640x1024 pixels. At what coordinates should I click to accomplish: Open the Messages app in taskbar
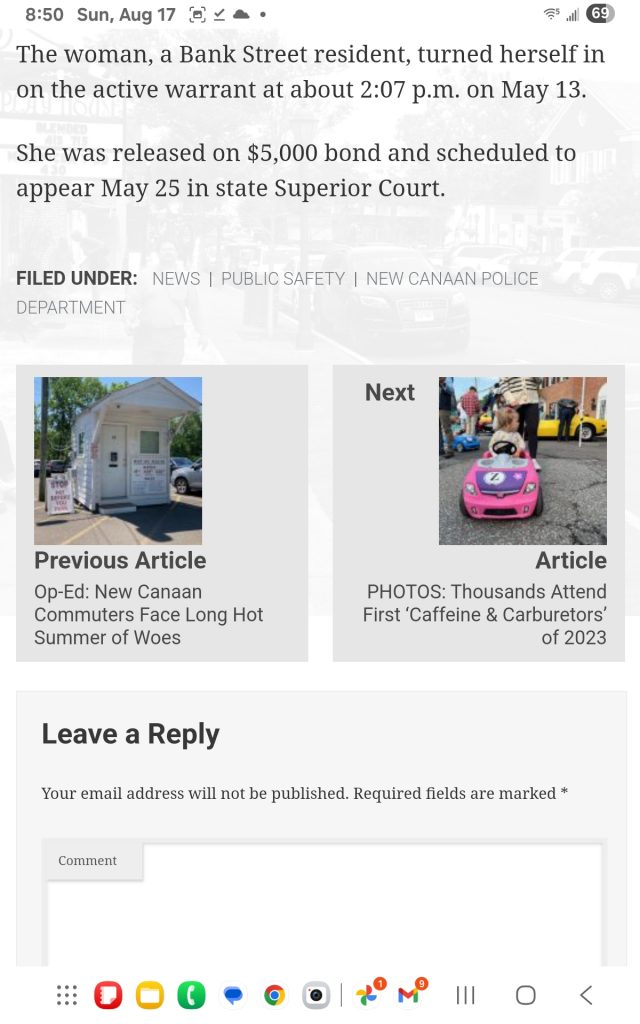tap(233, 995)
